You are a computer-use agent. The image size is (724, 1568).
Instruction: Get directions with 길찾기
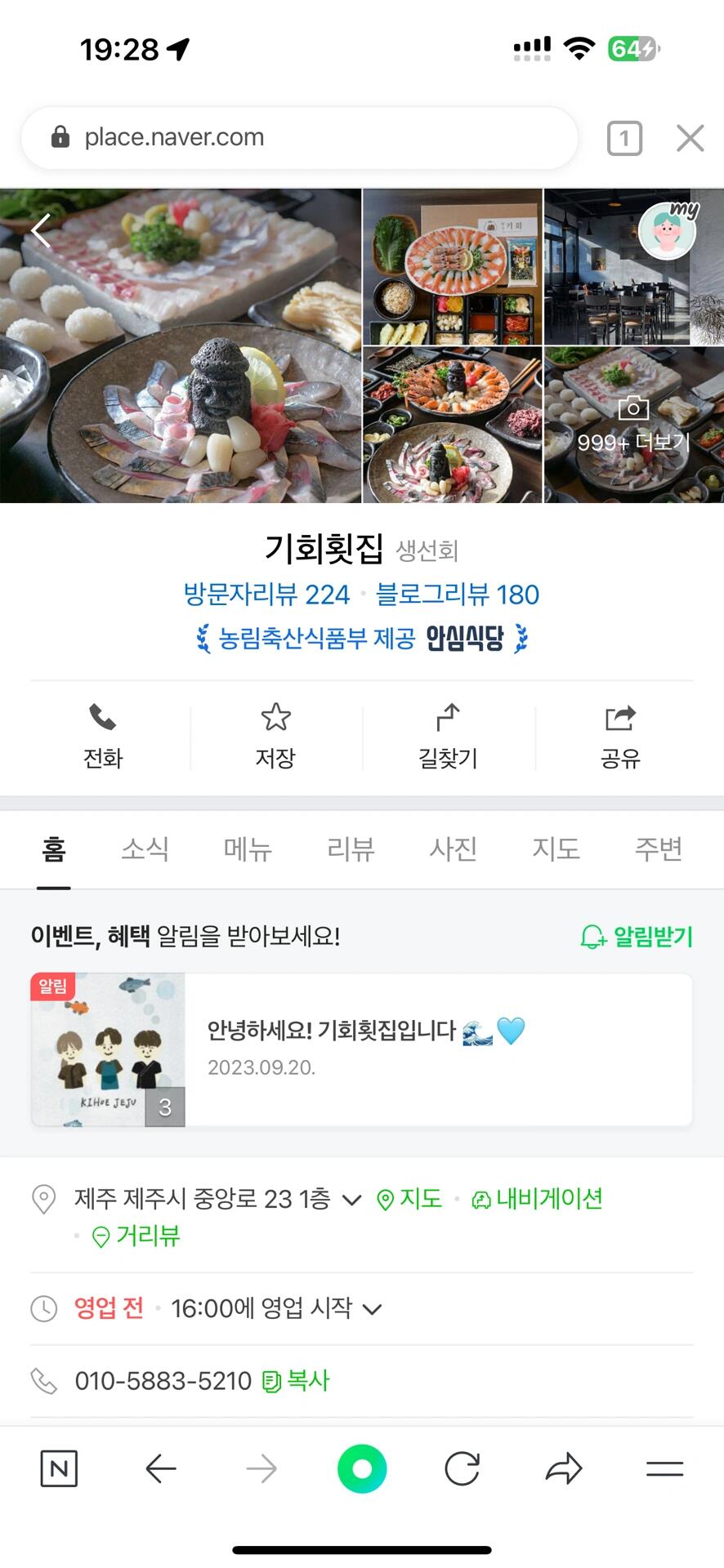coord(448,737)
